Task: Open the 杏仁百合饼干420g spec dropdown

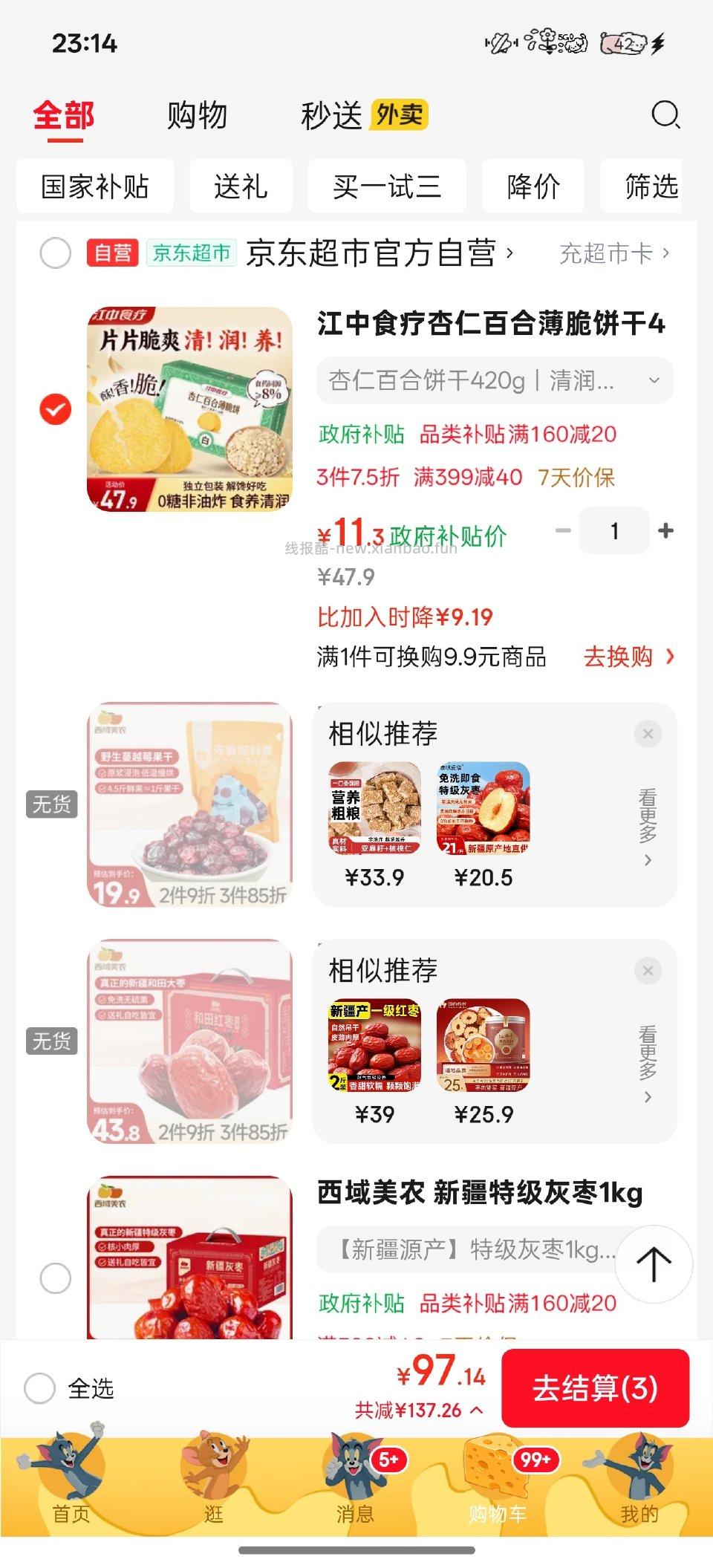Action: [494, 380]
